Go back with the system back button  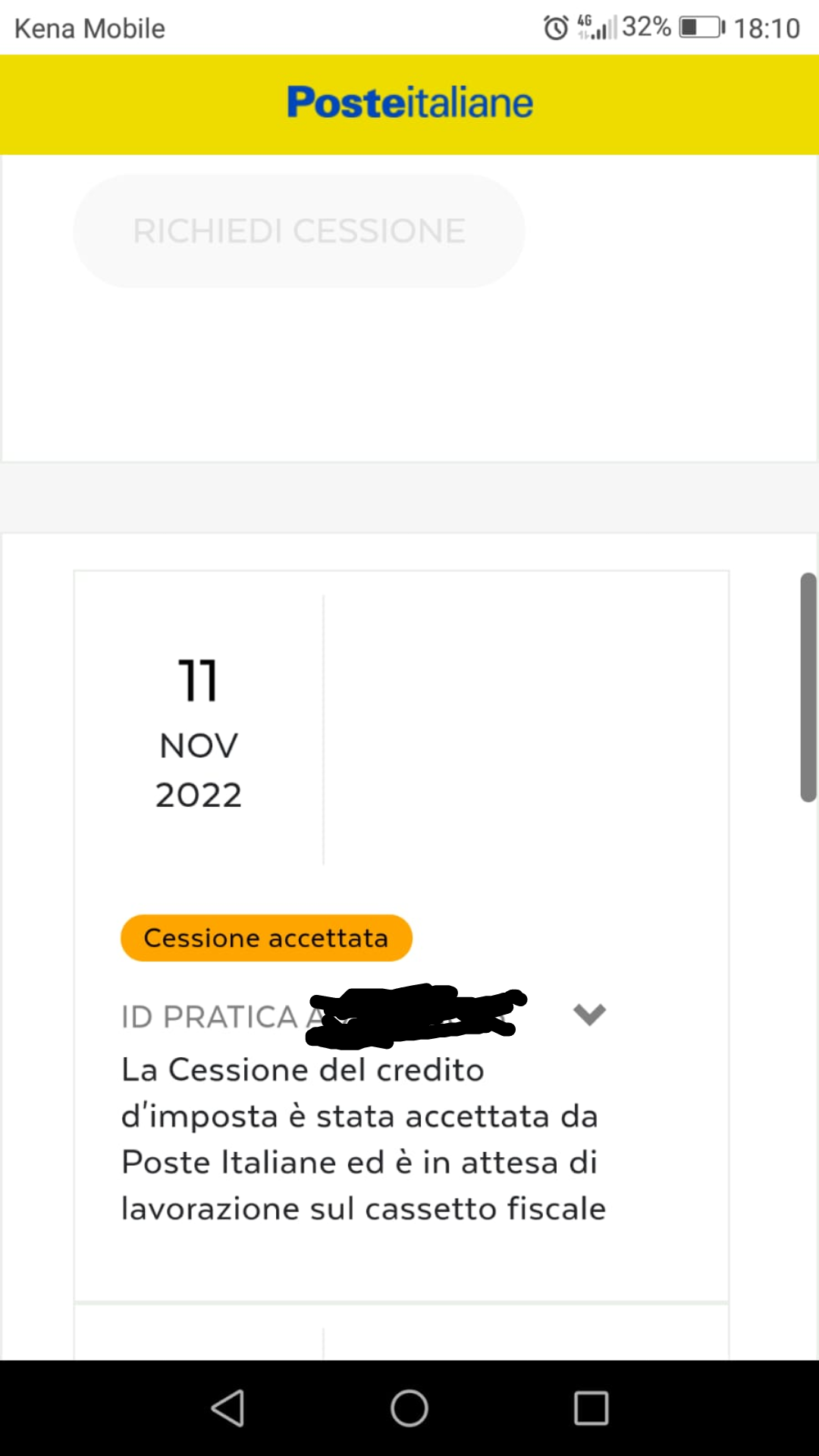[227, 1408]
